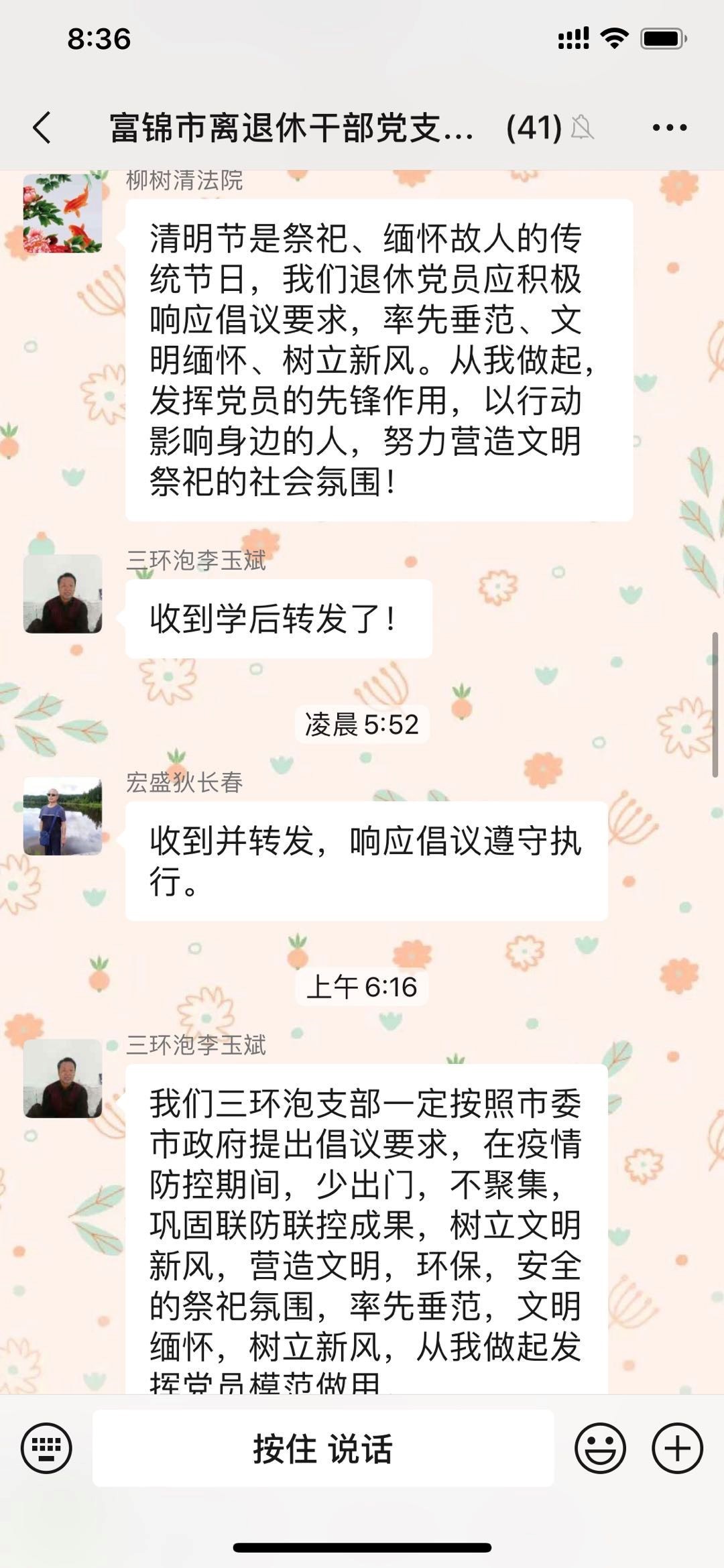Go back from the group chat
This screenshot has width=724, height=1568.
pos(42,127)
